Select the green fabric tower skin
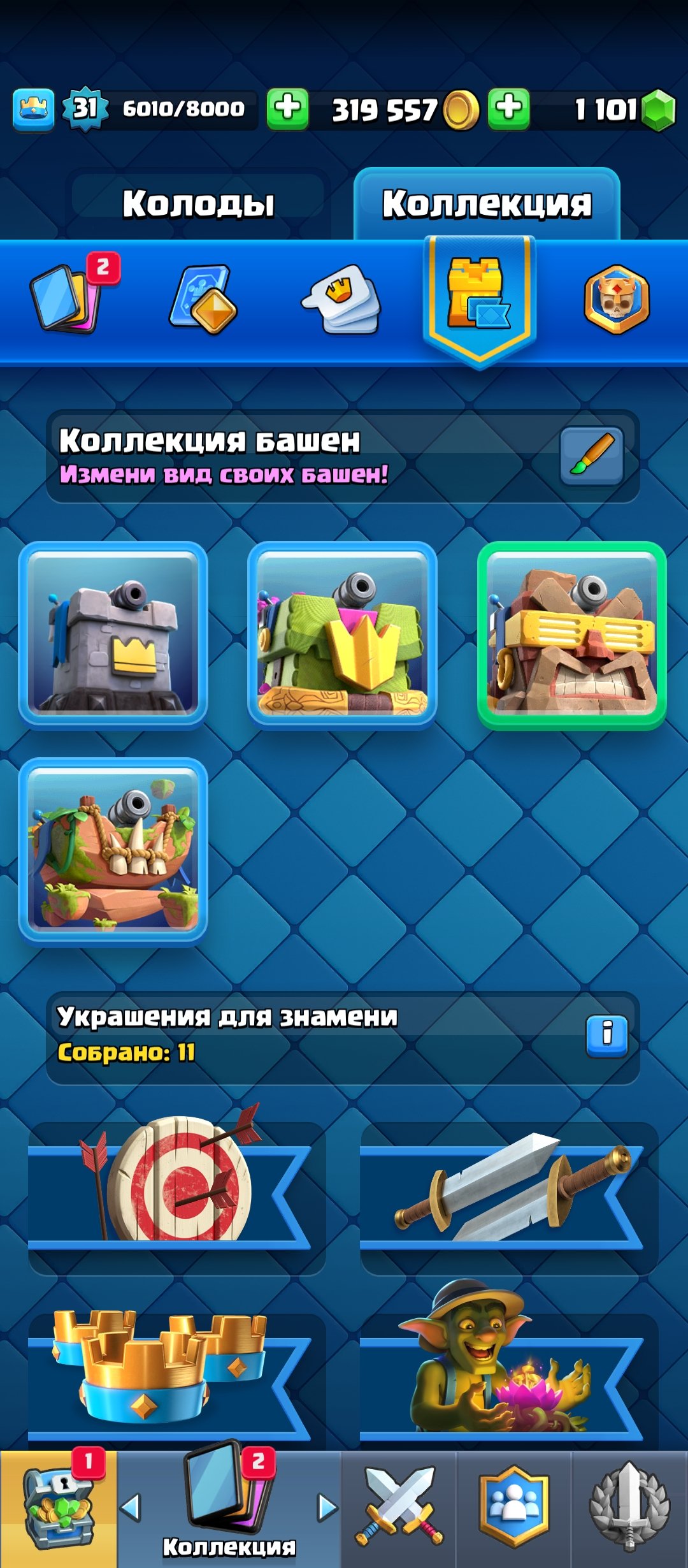 (x=342, y=634)
